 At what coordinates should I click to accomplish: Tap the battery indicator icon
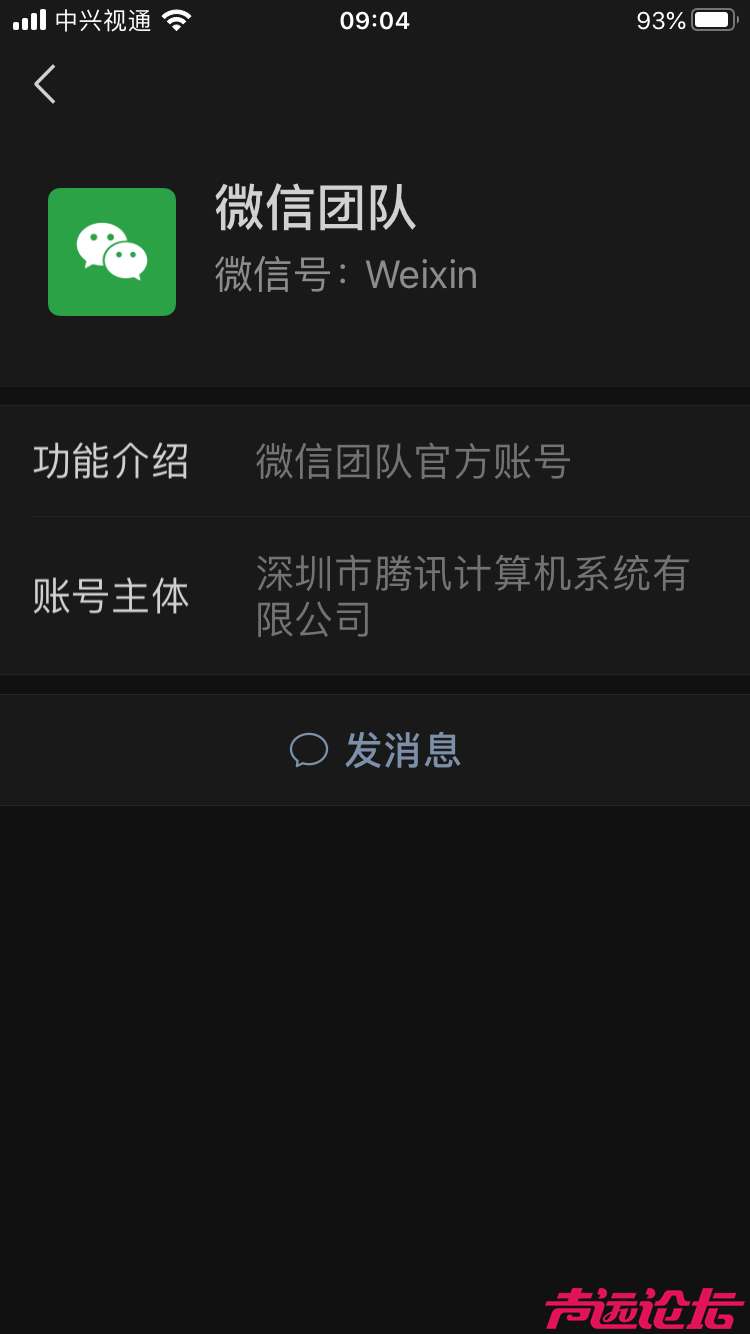point(715,18)
